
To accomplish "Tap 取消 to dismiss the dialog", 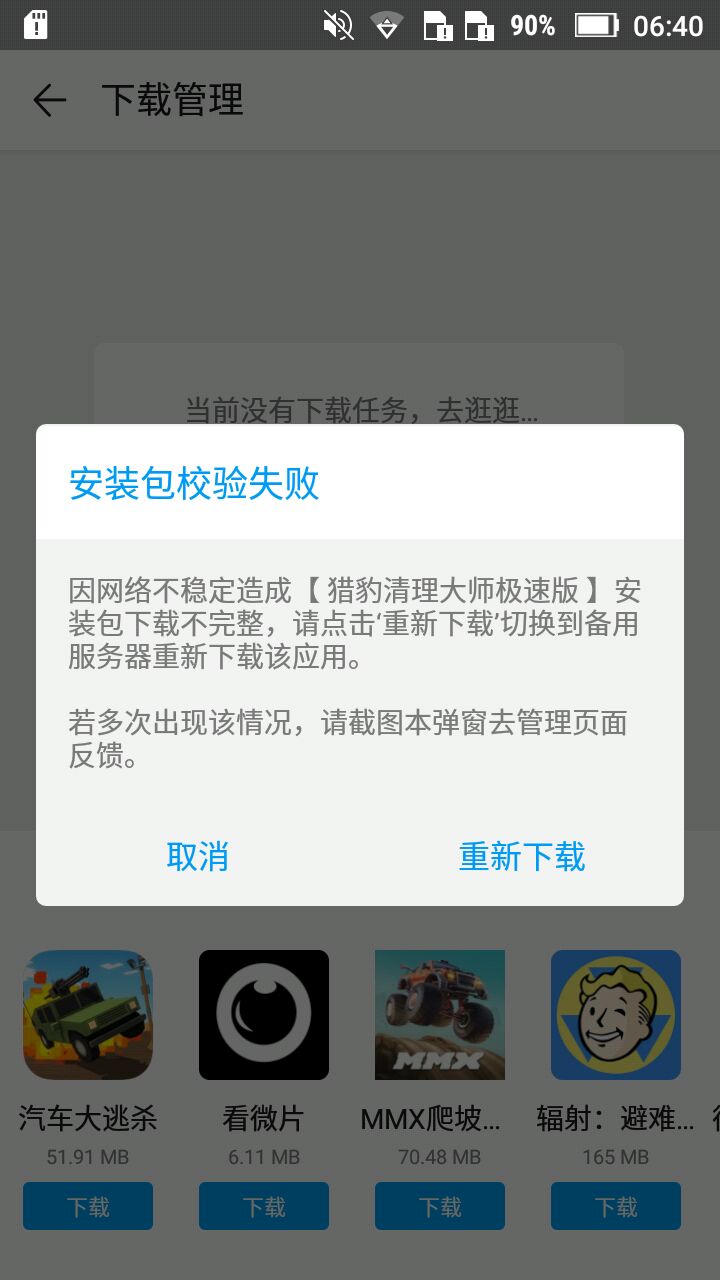I will (x=198, y=857).
